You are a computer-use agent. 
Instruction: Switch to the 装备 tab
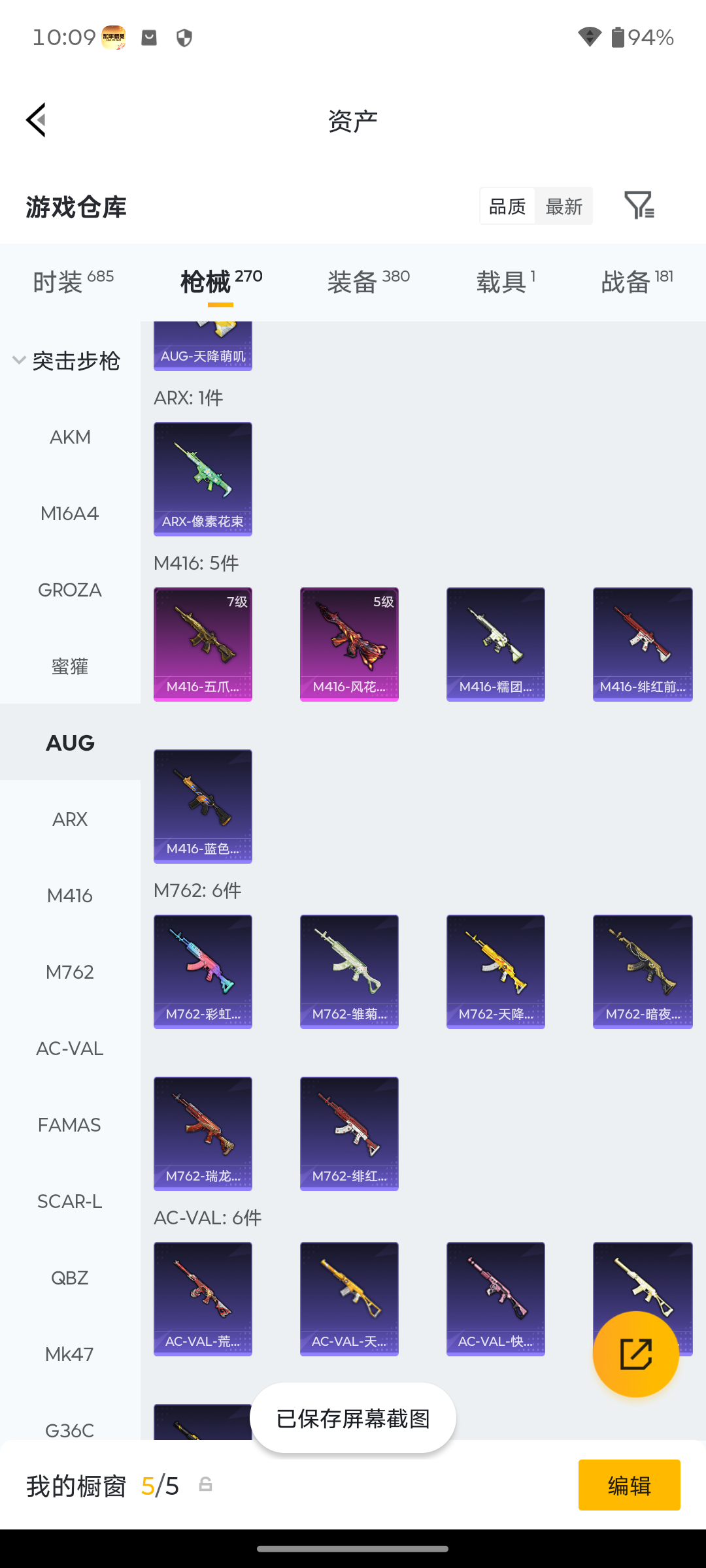(x=369, y=282)
